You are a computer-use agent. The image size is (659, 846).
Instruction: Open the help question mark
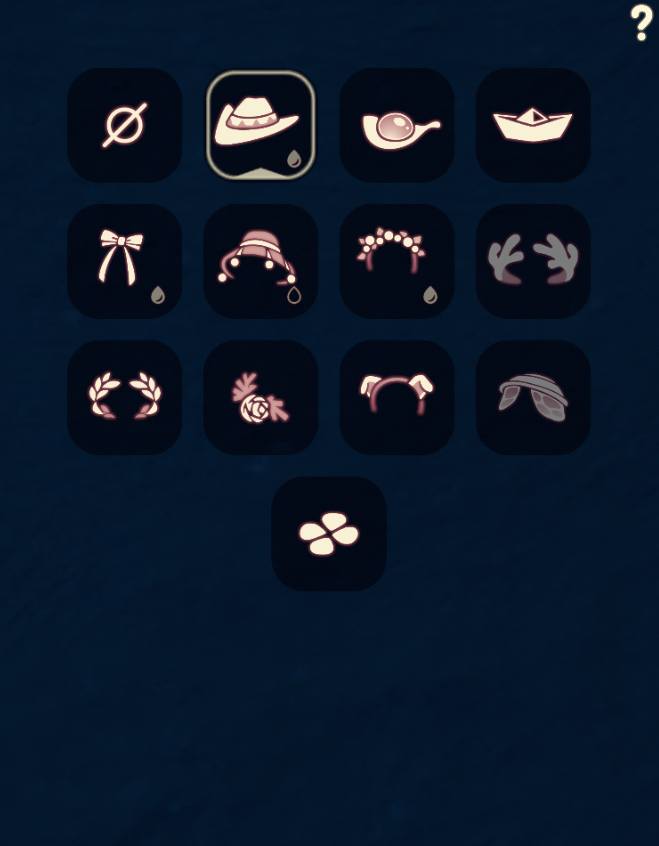coord(641,22)
